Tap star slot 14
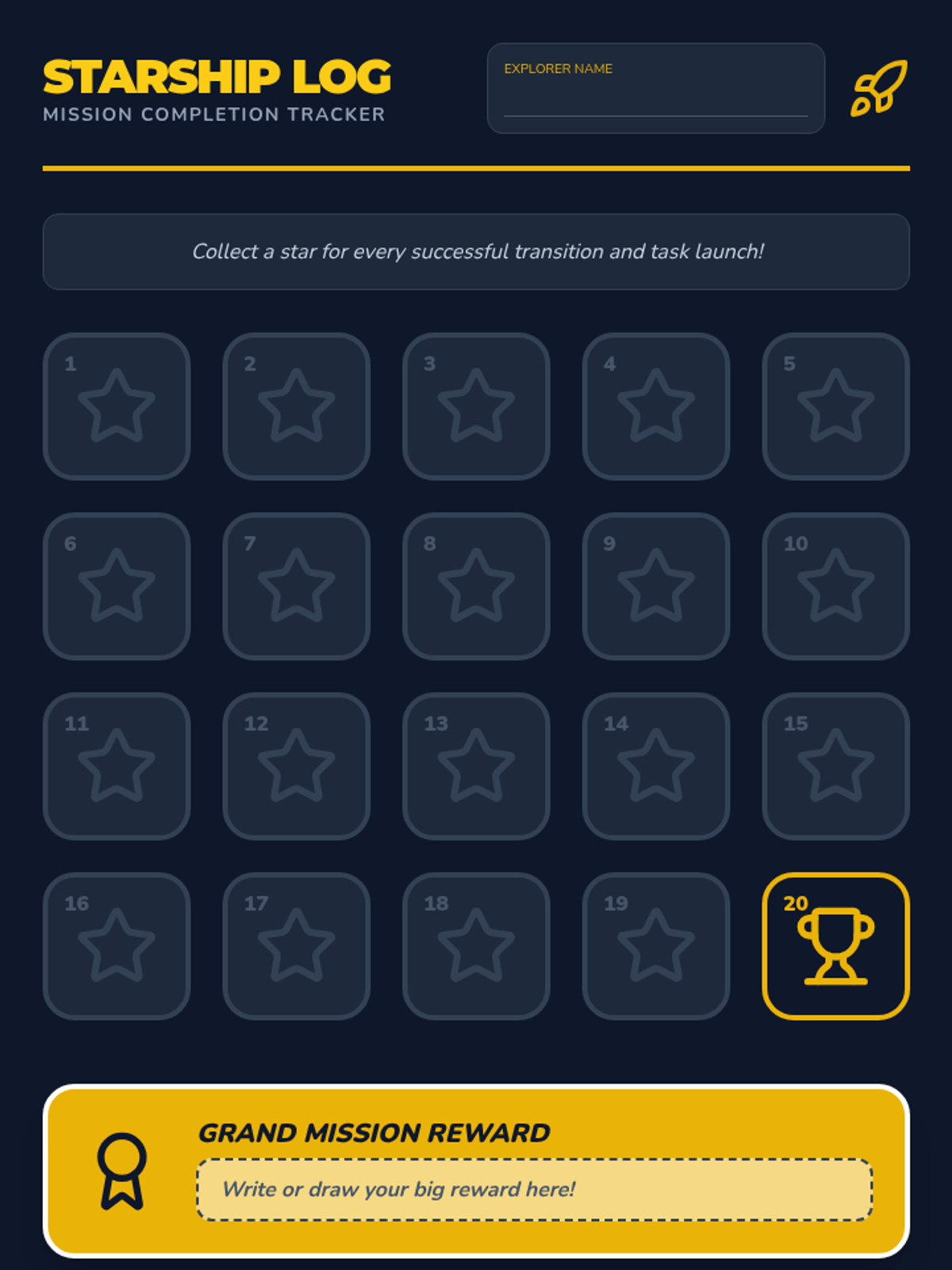Viewport: 952px width, 1270px height. [x=656, y=766]
